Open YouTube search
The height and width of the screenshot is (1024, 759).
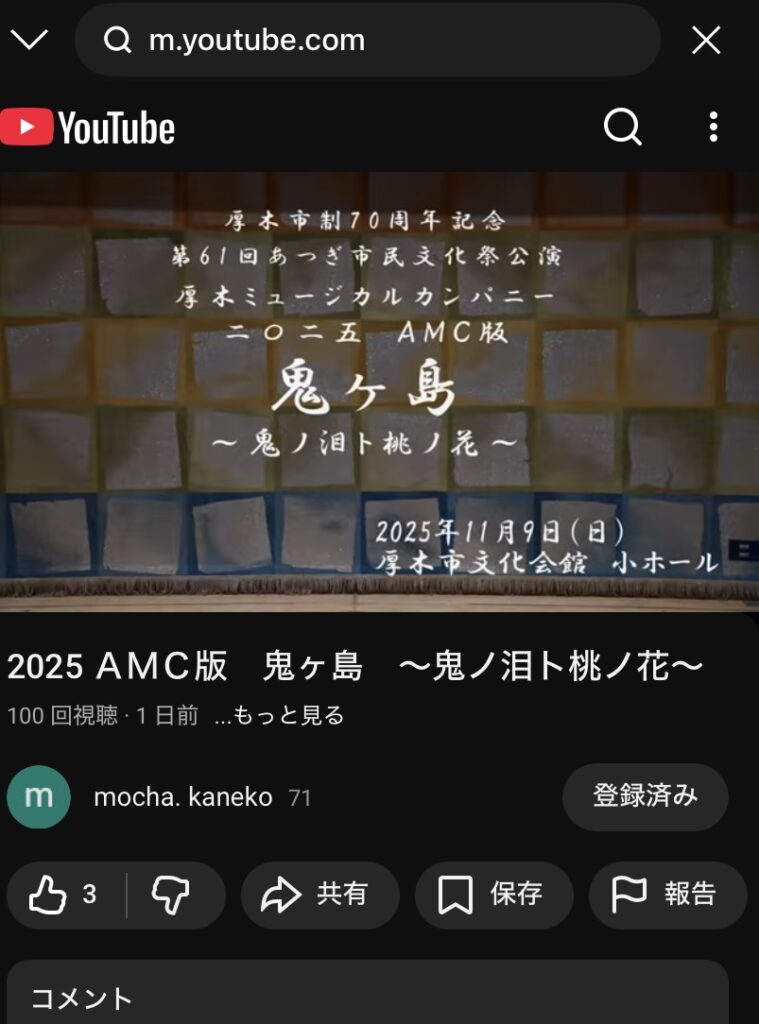pyautogui.click(x=622, y=127)
